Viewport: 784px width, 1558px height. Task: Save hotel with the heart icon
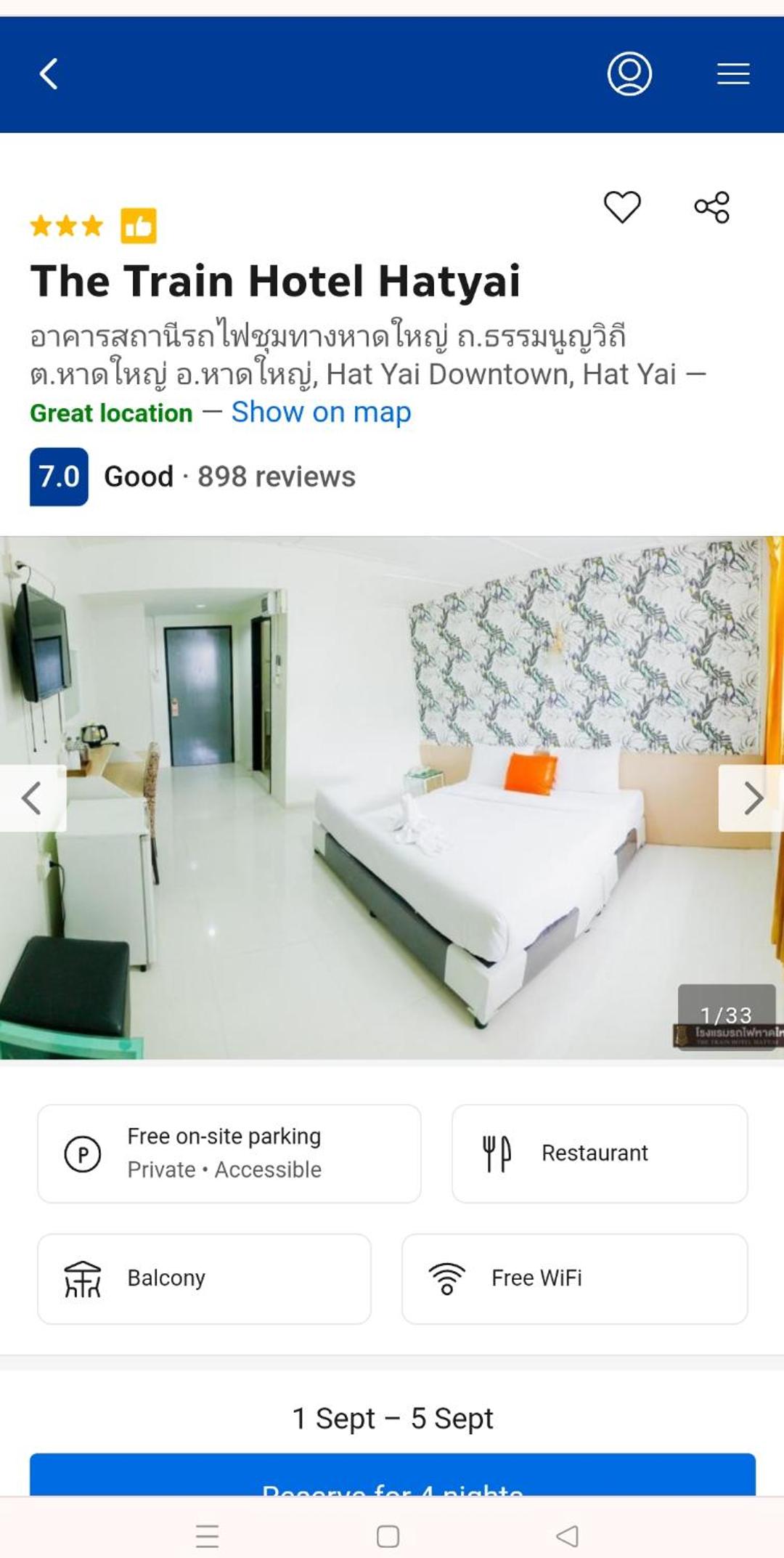coord(622,208)
